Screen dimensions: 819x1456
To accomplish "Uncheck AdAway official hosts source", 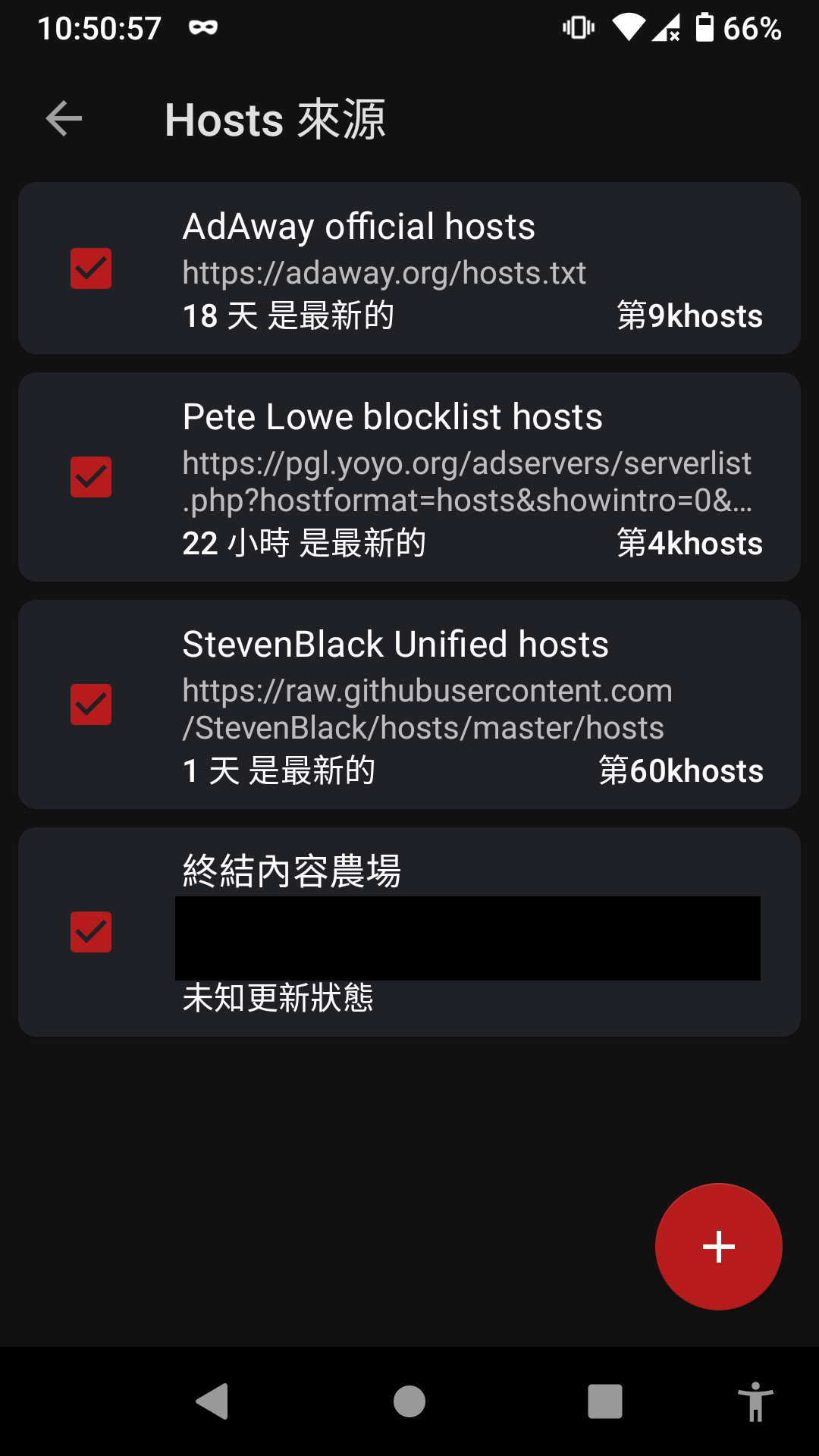I will tap(91, 268).
